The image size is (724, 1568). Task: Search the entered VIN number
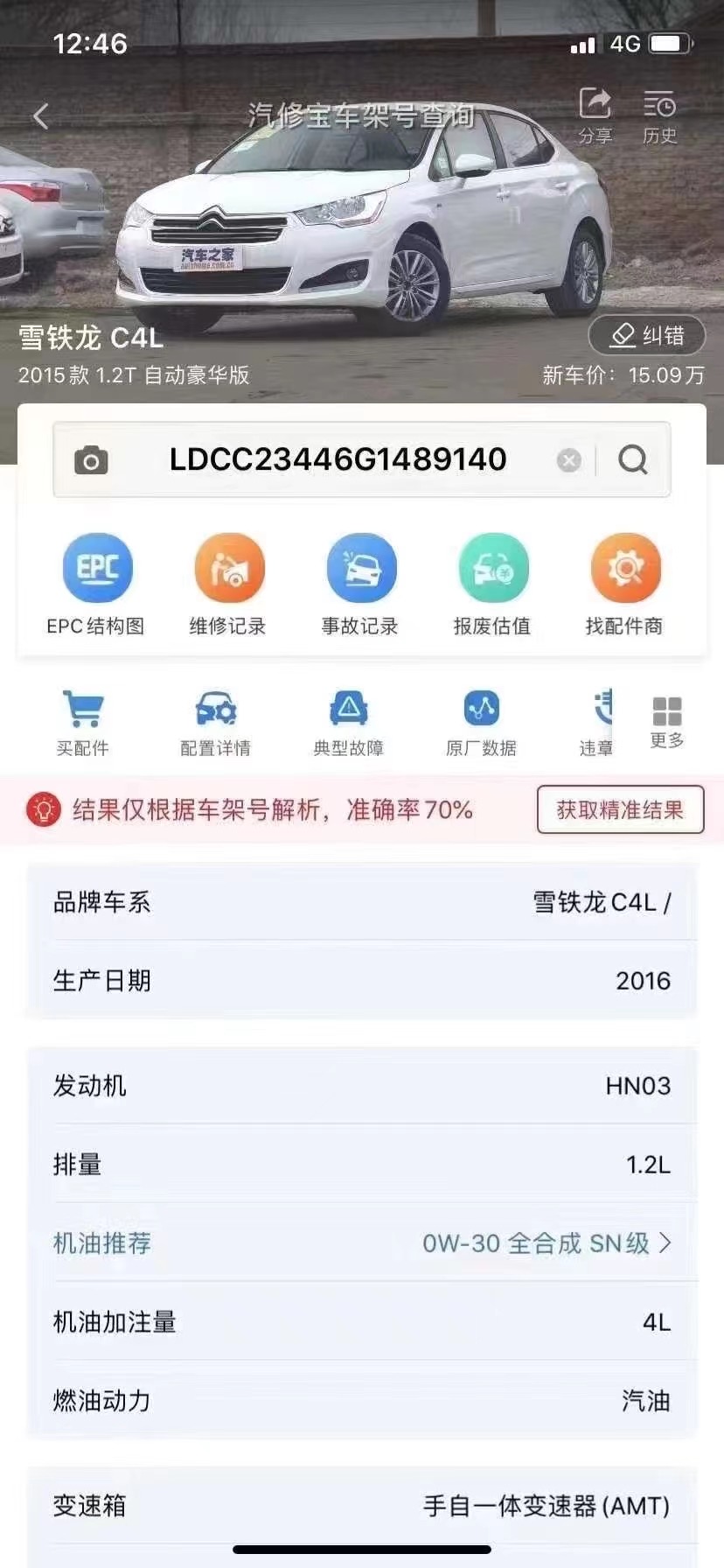tap(633, 459)
